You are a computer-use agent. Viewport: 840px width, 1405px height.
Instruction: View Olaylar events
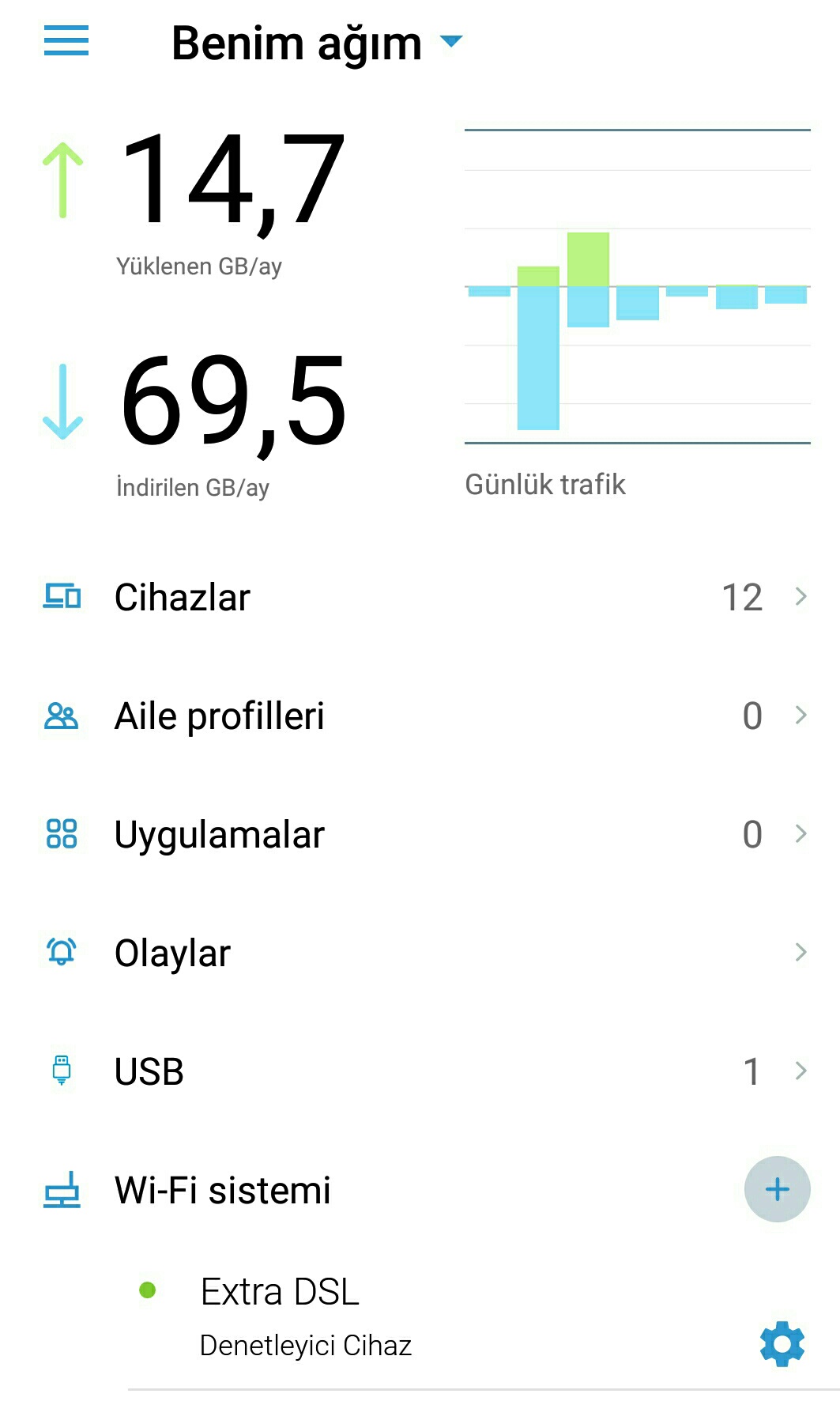pyautogui.click(x=420, y=953)
